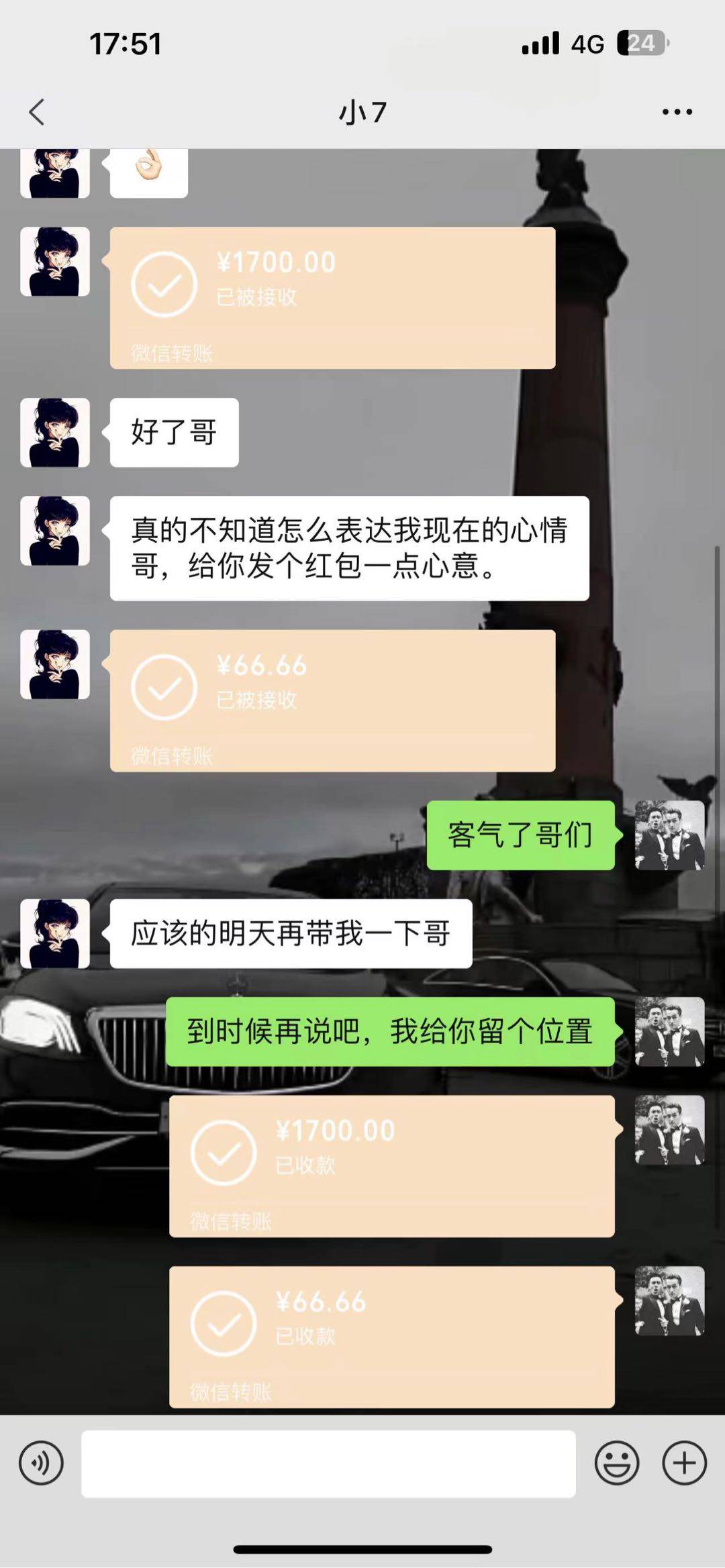This screenshot has width=725, height=1568.
Task: Open my avatar beside 客气了哥们
Action: coord(669,835)
